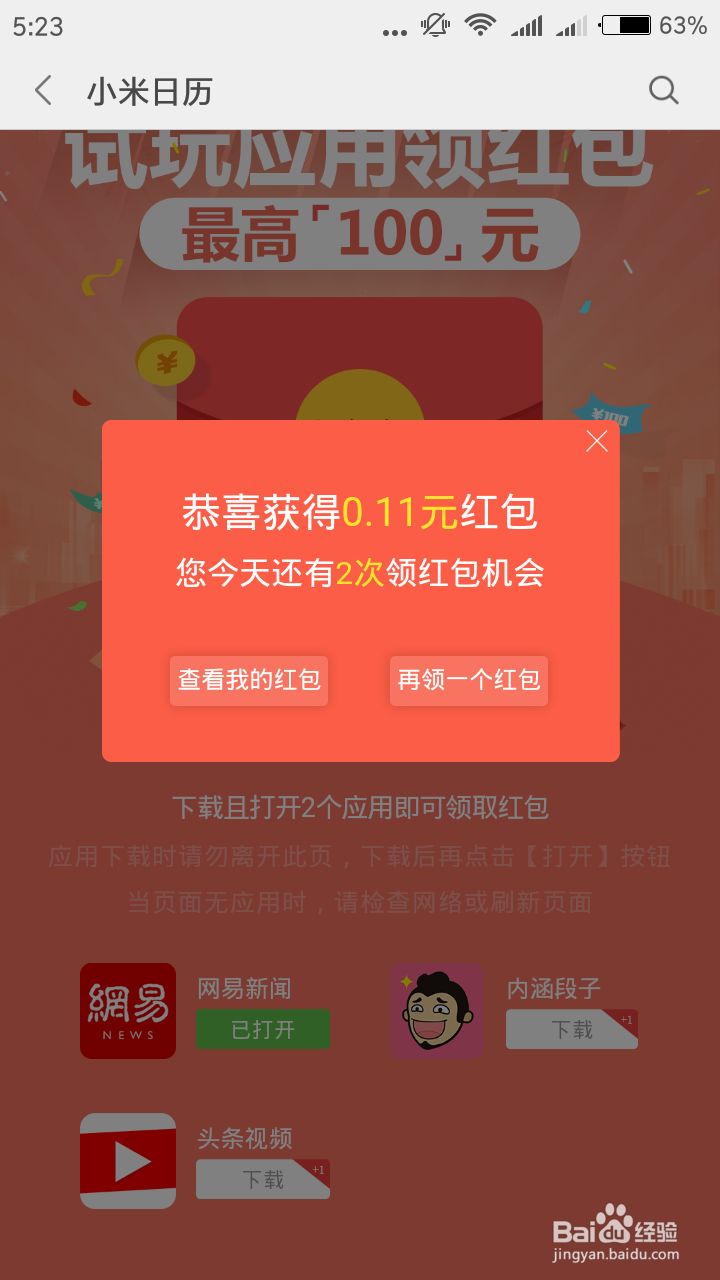Tap the Wi-Fi icon in the status bar
This screenshot has width=720, height=1280.
[x=480, y=26]
